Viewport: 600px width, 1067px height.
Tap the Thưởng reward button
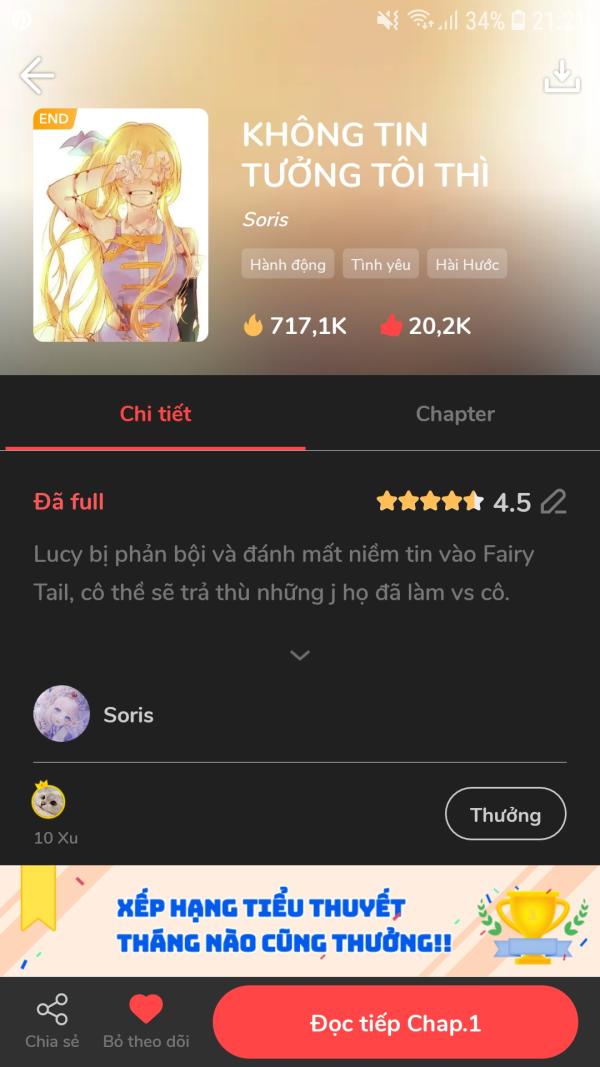click(505, 814)
